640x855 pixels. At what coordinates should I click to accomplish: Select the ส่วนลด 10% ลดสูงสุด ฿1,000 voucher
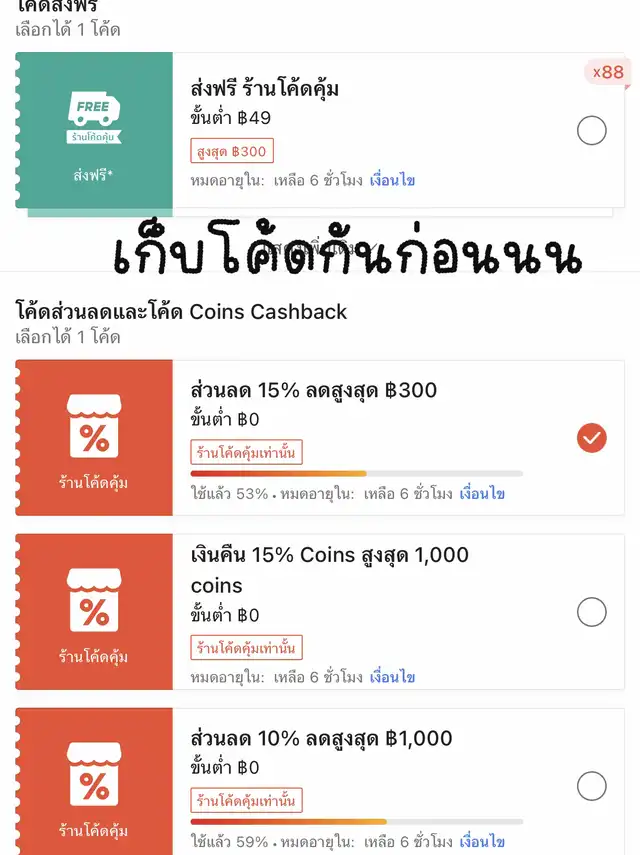[592, 786]
